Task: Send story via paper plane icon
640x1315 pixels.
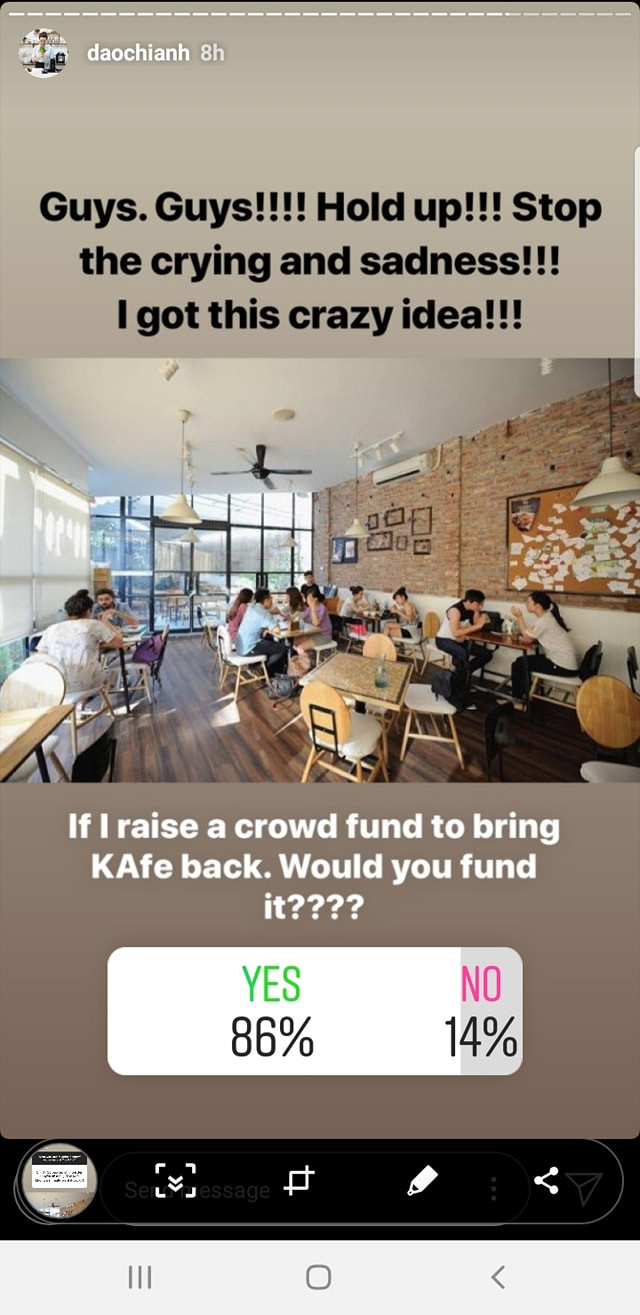Action: [x=584, y=1188]
